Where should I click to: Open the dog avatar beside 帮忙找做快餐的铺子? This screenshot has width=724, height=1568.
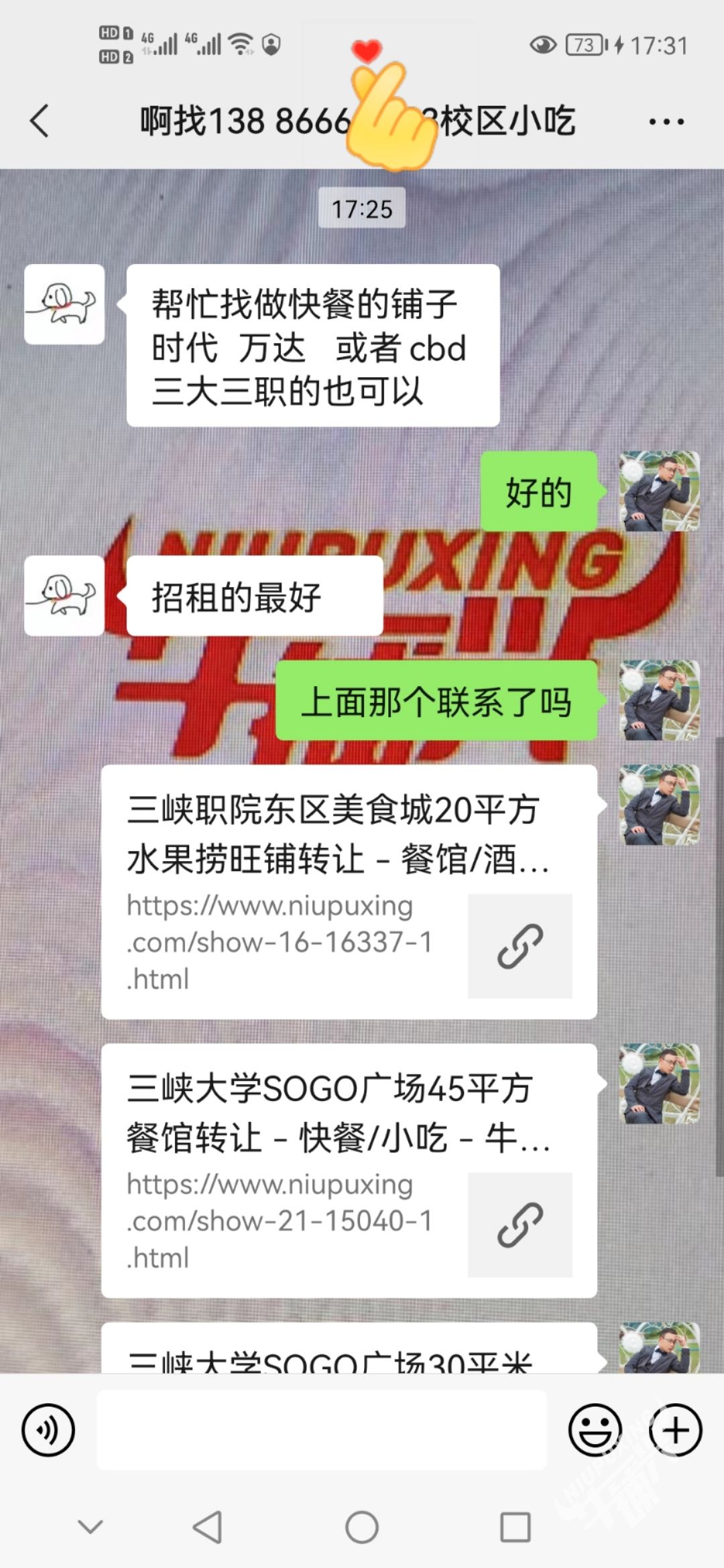pos(64,304)
